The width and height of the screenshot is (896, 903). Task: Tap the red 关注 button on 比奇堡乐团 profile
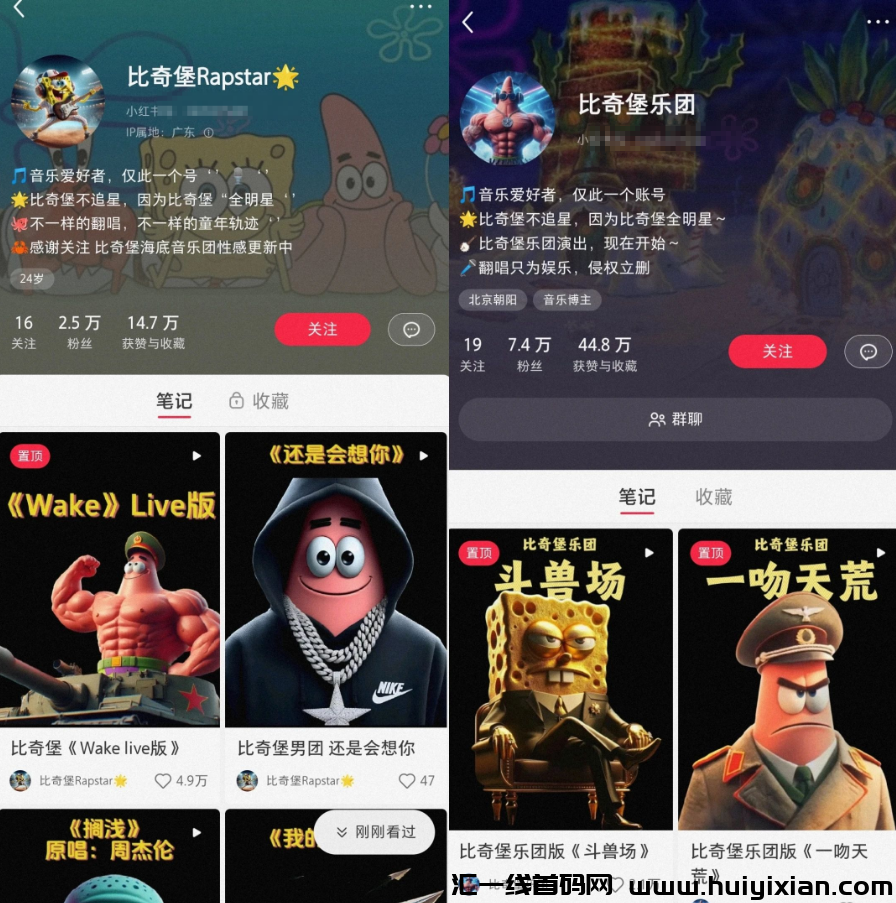coord(778,352)
